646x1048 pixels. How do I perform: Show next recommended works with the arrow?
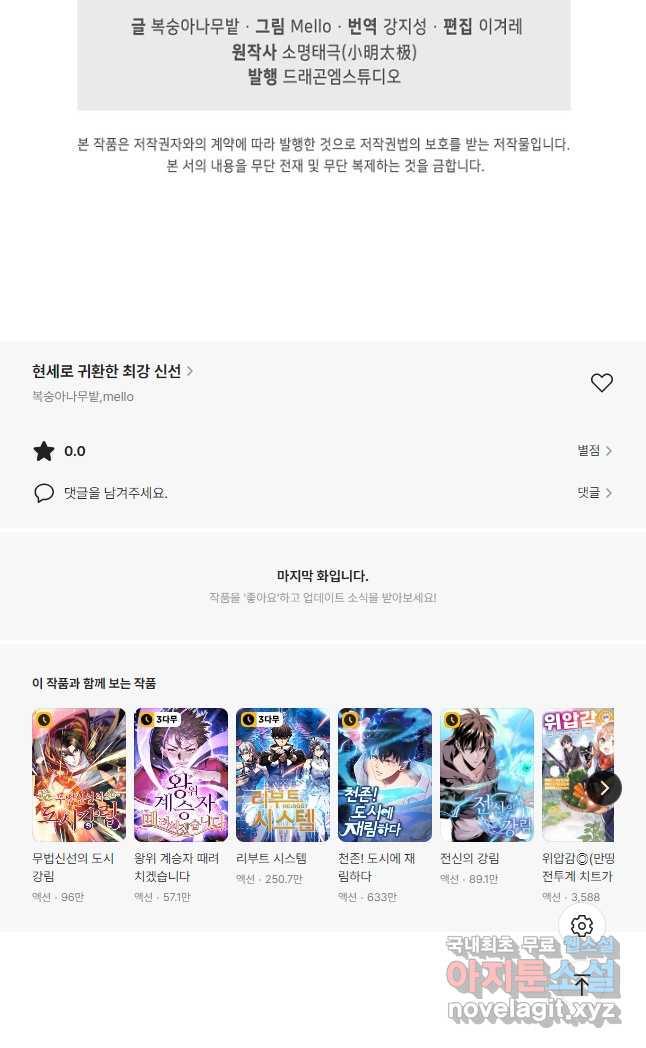pyautogui.click(x=604, y=788)
